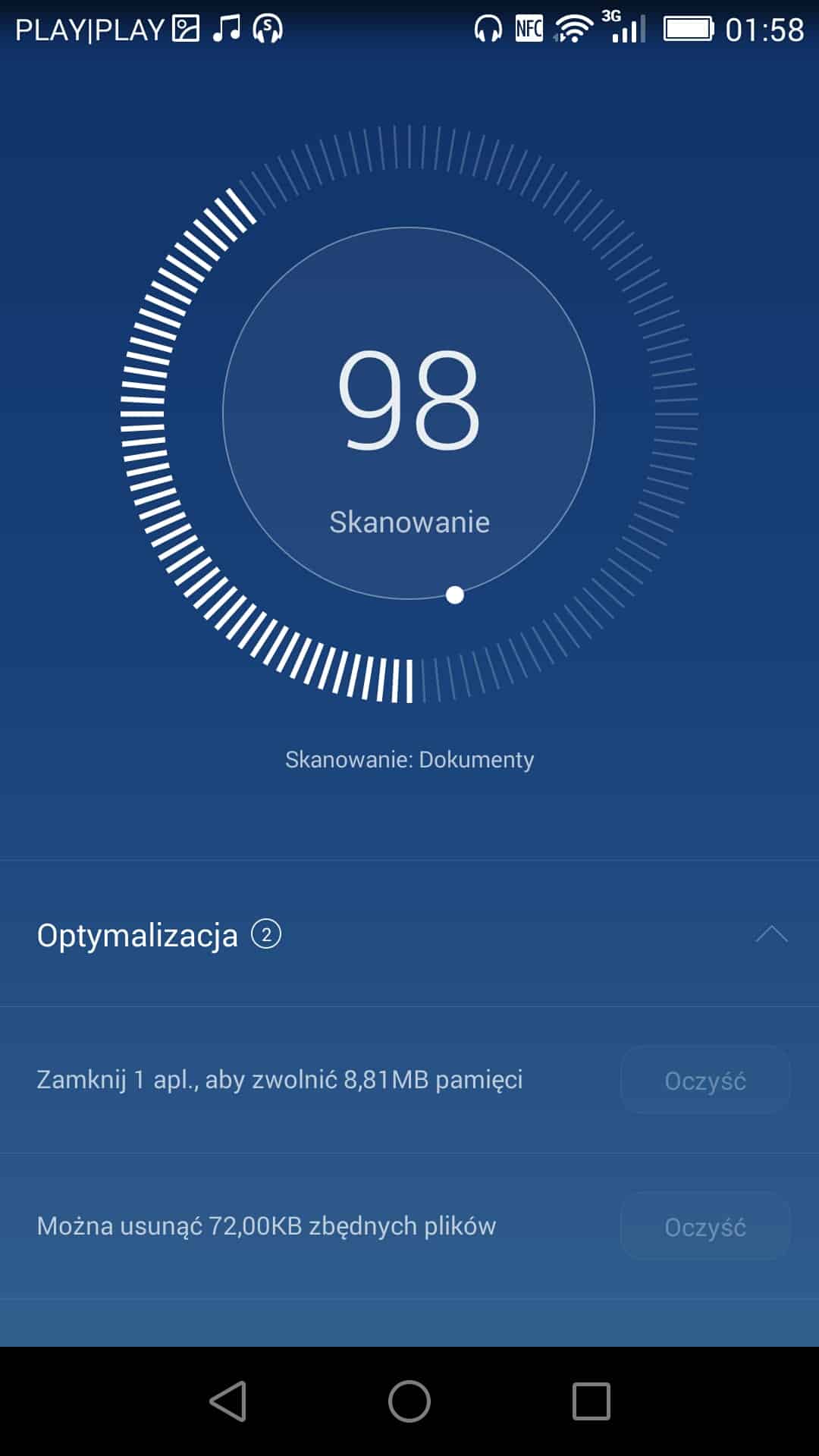The image size is (819, 1456).
Task: Open the recent apps overview
Action: pyautogui.click(x=591, y=1401)
